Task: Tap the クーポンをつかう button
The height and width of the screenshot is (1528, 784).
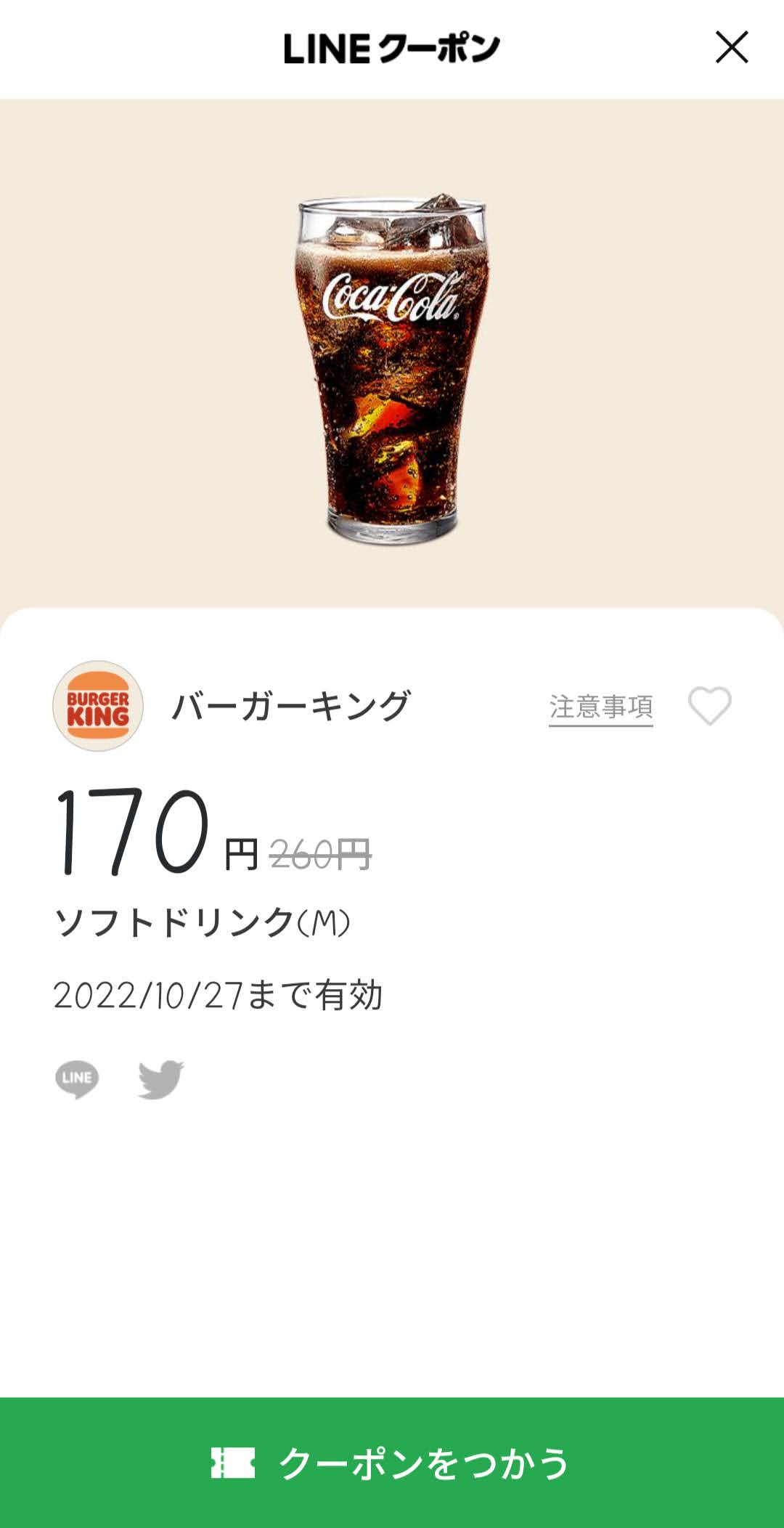Action: [x=392, y=1462]
